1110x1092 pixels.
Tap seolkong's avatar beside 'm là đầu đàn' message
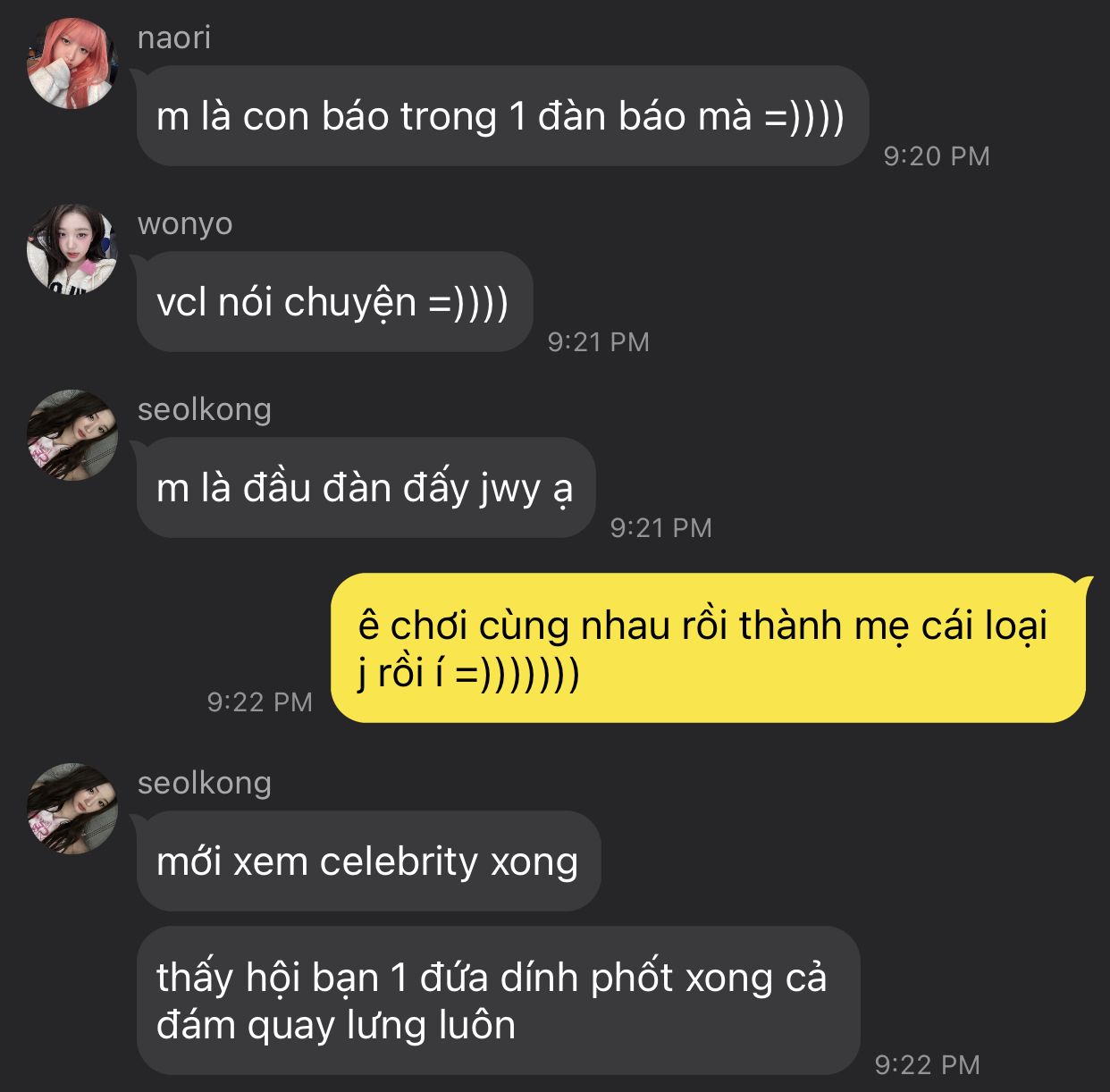tap(71, 435)
